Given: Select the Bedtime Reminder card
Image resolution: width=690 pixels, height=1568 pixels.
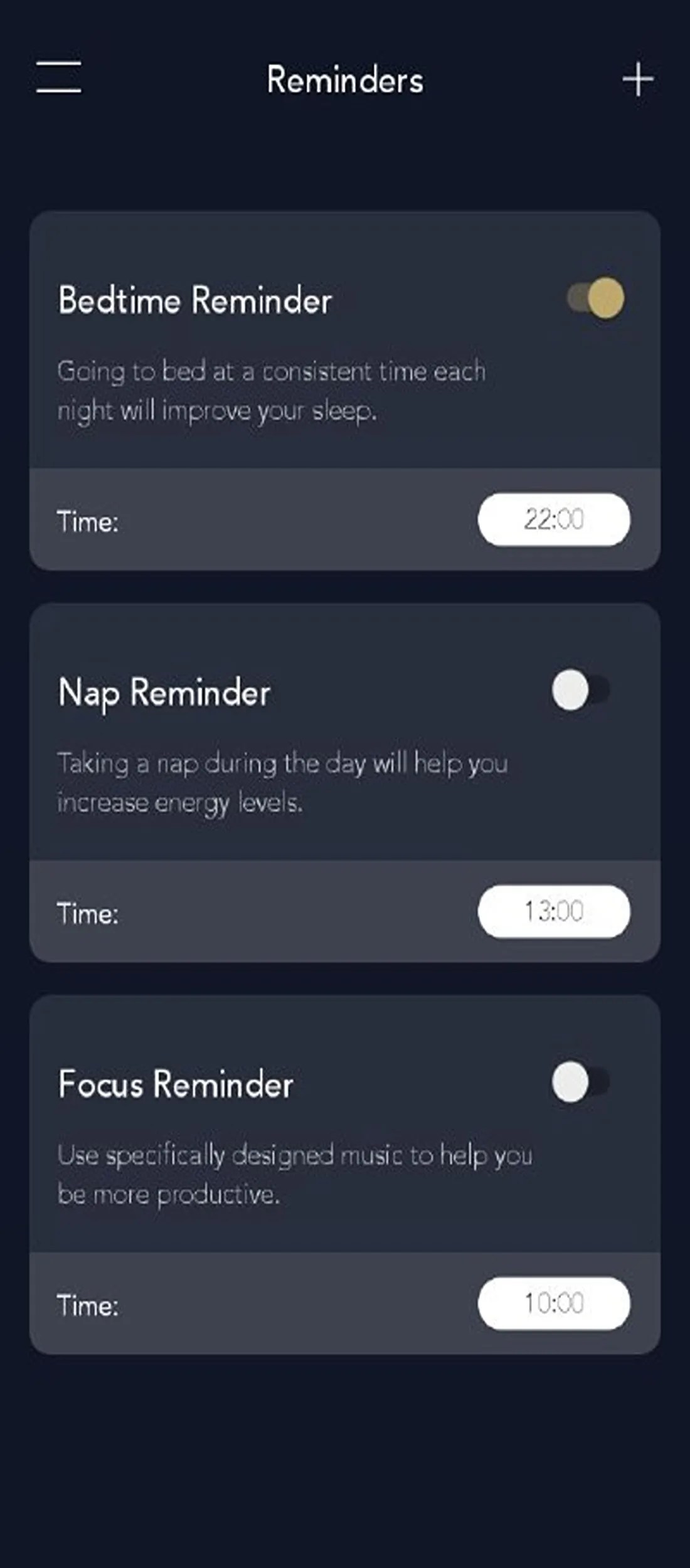Looking at the screenshot, I should pos(345,389).
